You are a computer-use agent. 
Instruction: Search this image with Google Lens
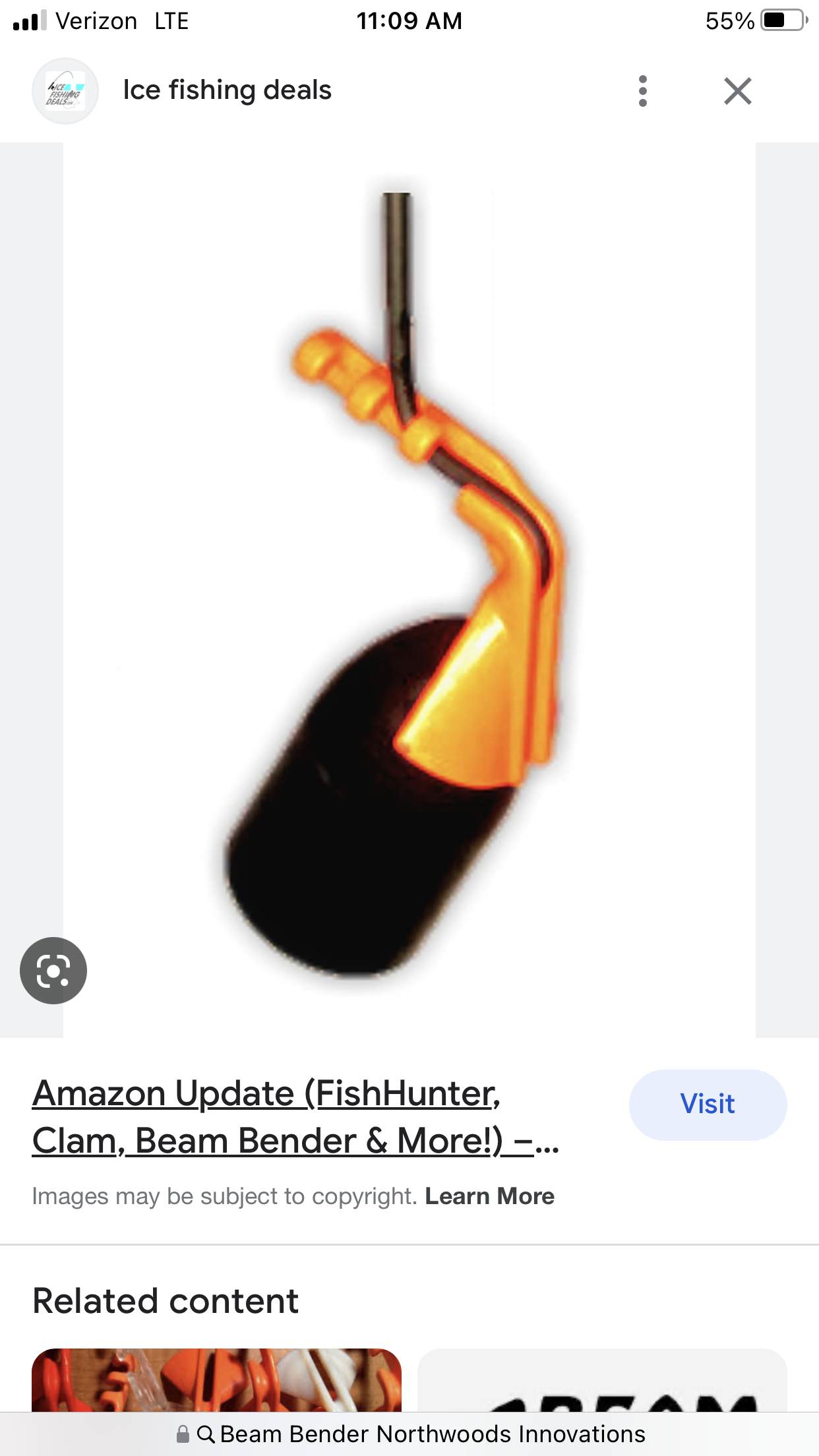pos(53,970)
